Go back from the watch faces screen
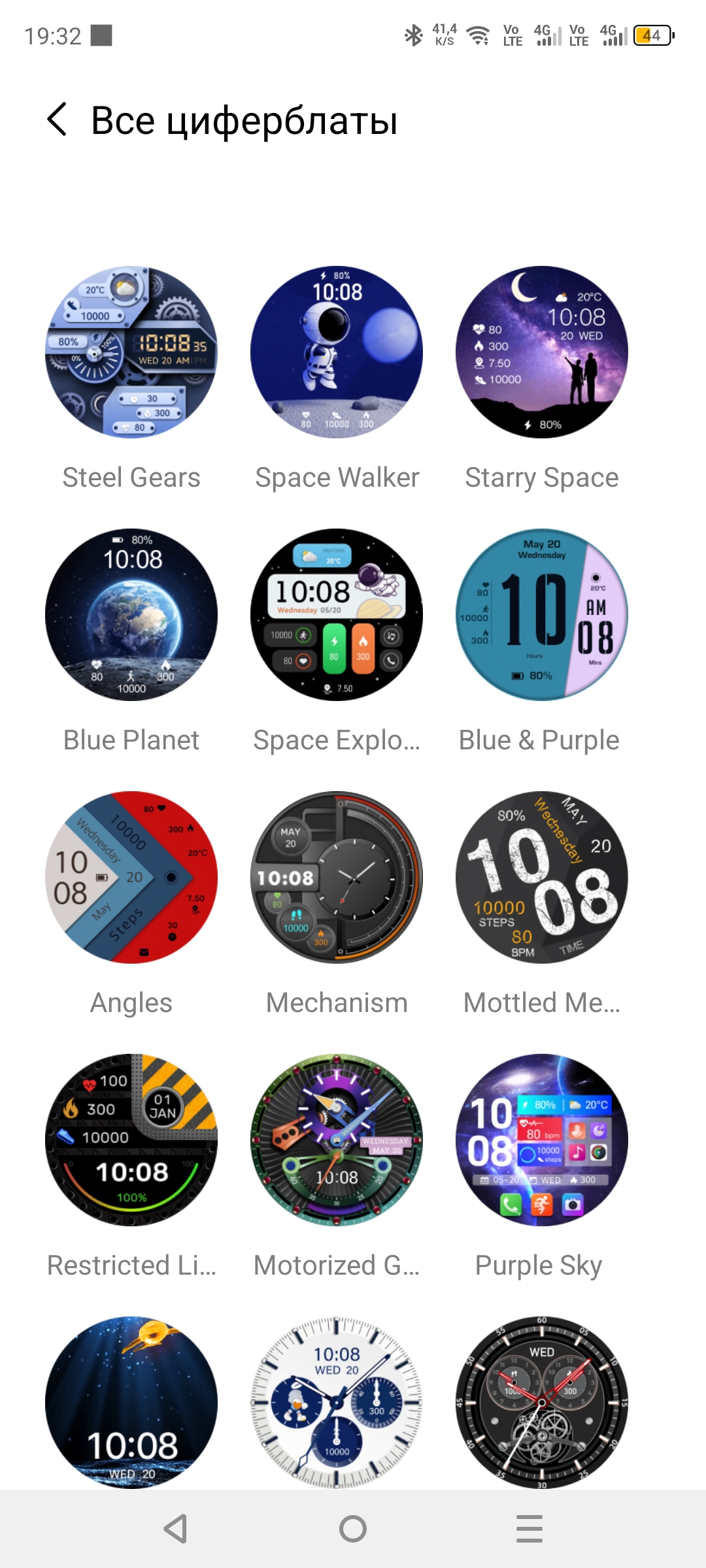This screenshot has height=1568, width=706. point(58,120)
